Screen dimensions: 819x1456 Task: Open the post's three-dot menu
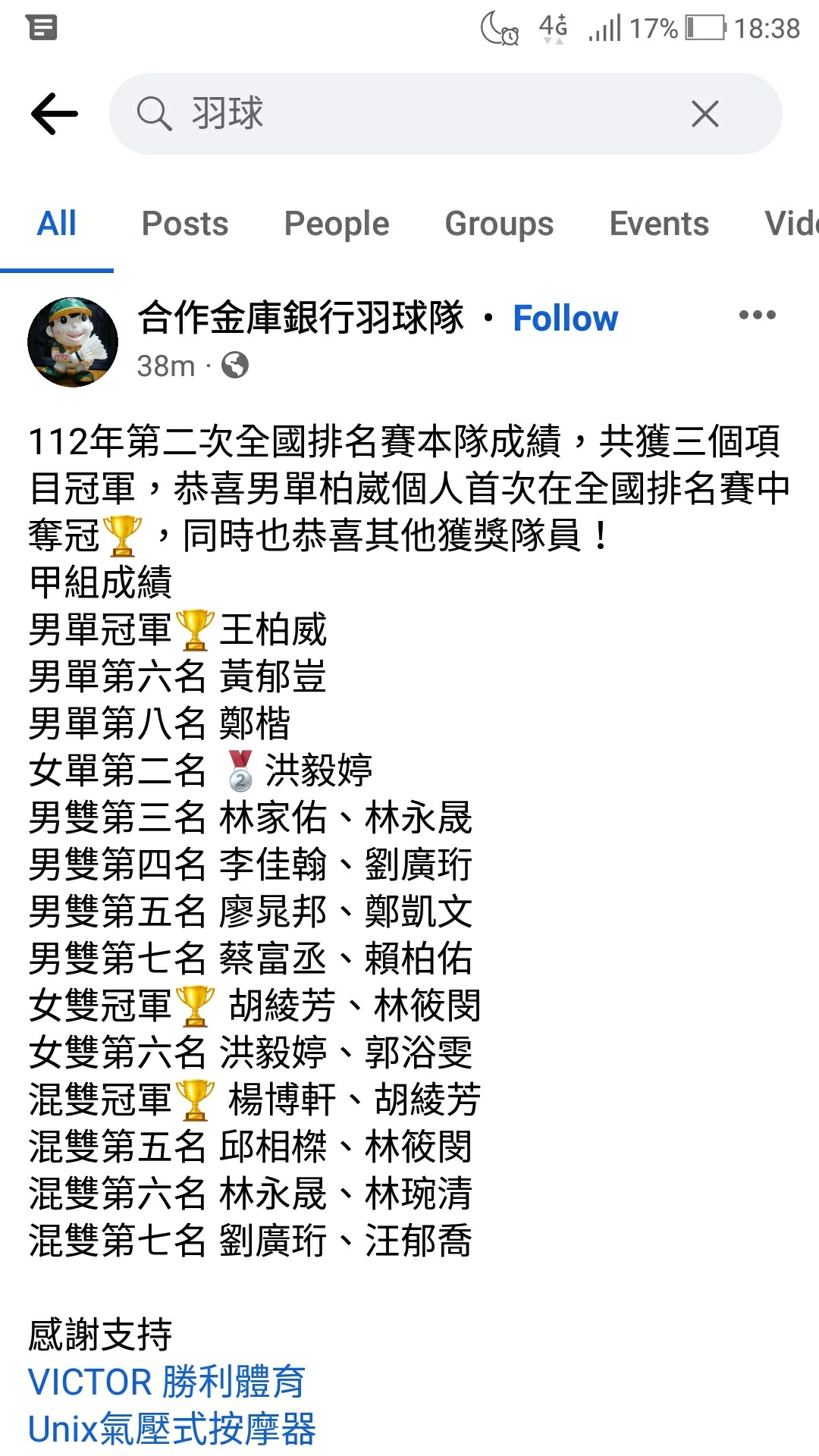pyautogui.click(x=757, y=315)
